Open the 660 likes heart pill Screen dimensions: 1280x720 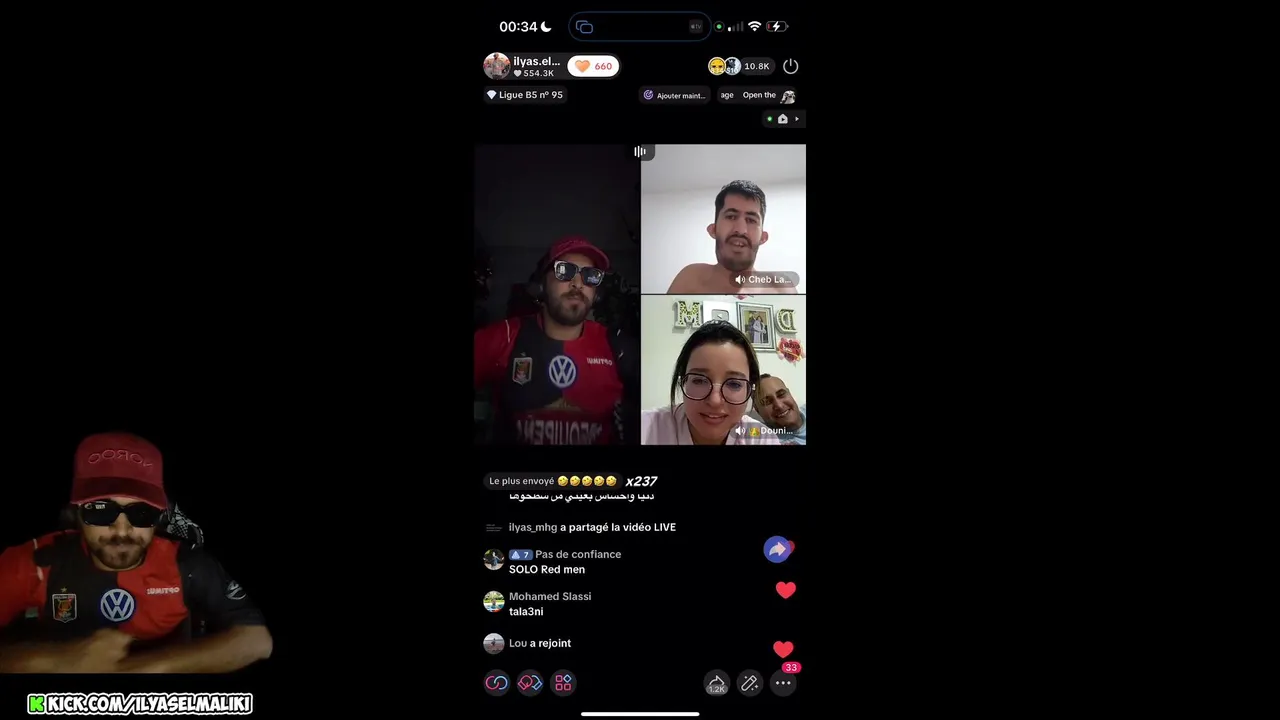pos(593,66)
